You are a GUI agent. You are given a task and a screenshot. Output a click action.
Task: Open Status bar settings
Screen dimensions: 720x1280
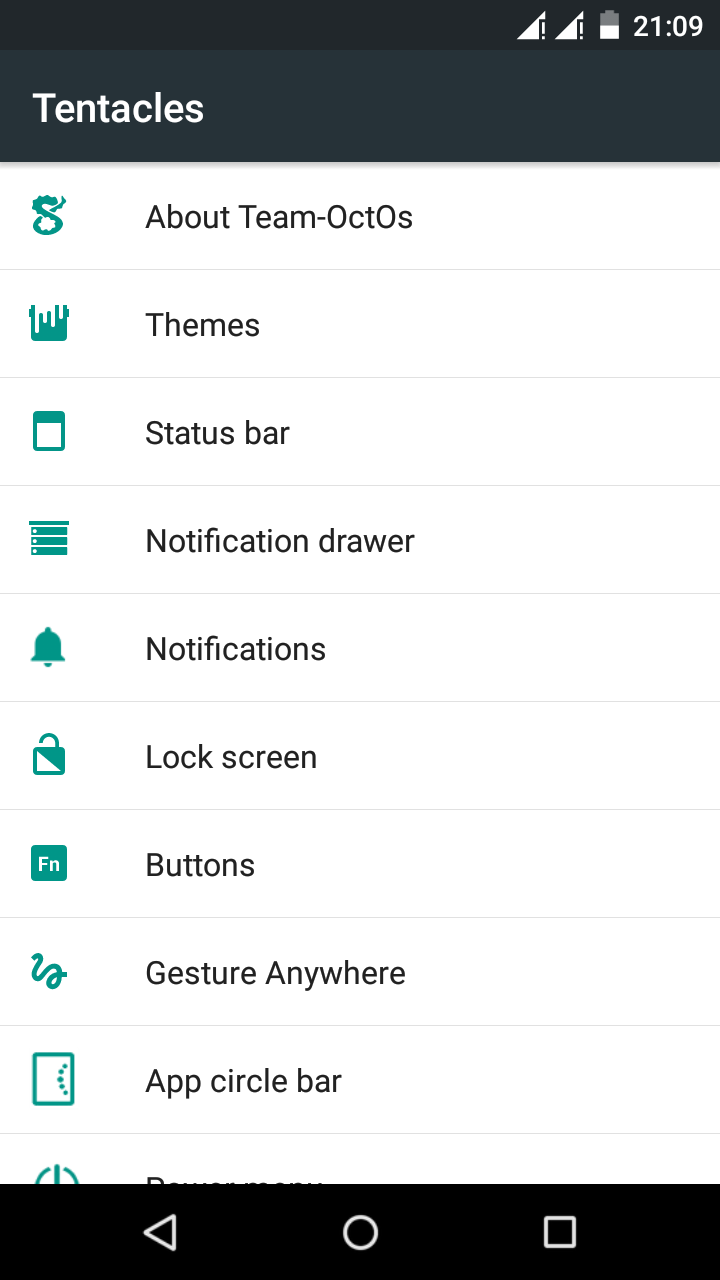217,433
